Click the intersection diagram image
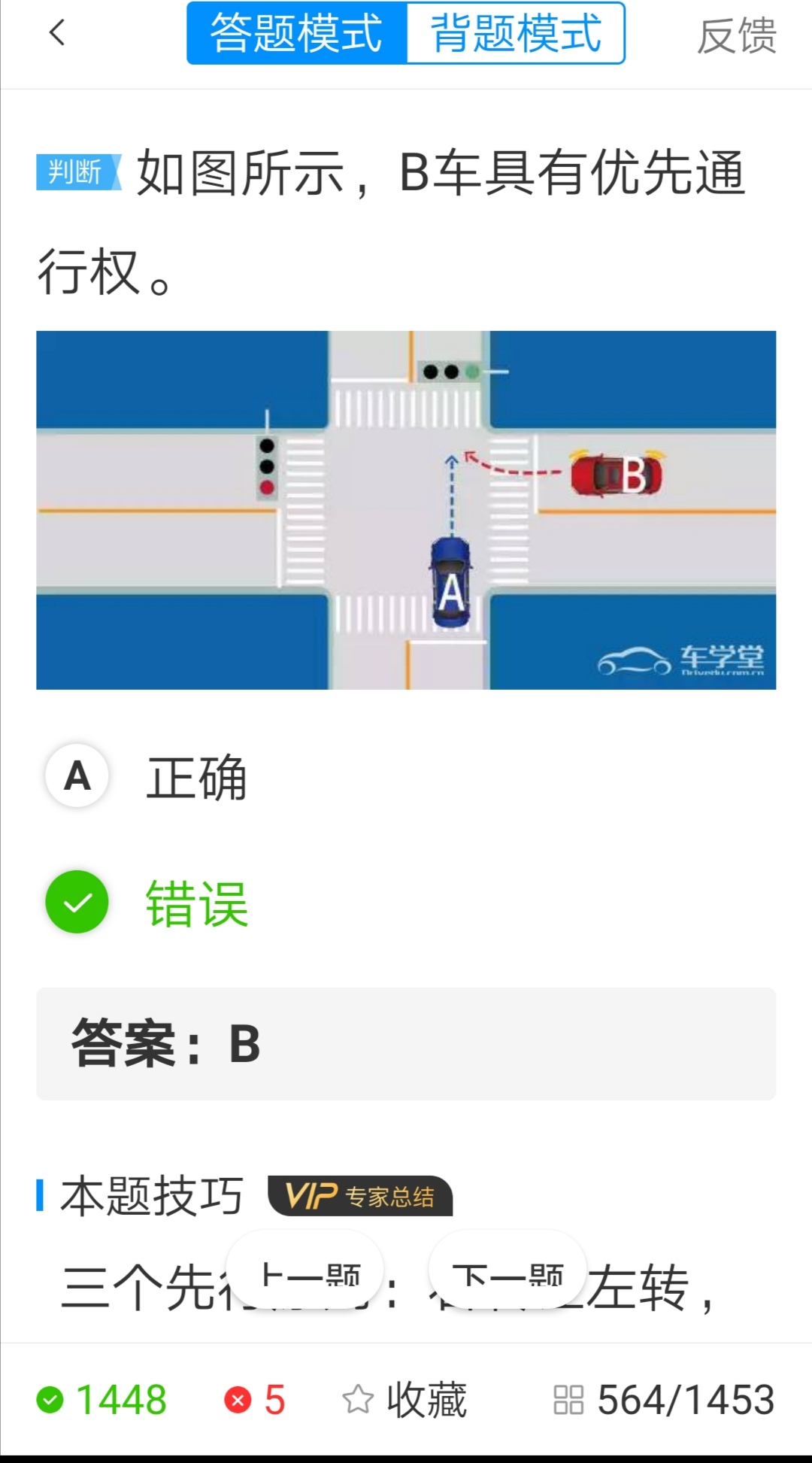 [x=406, y=508]
